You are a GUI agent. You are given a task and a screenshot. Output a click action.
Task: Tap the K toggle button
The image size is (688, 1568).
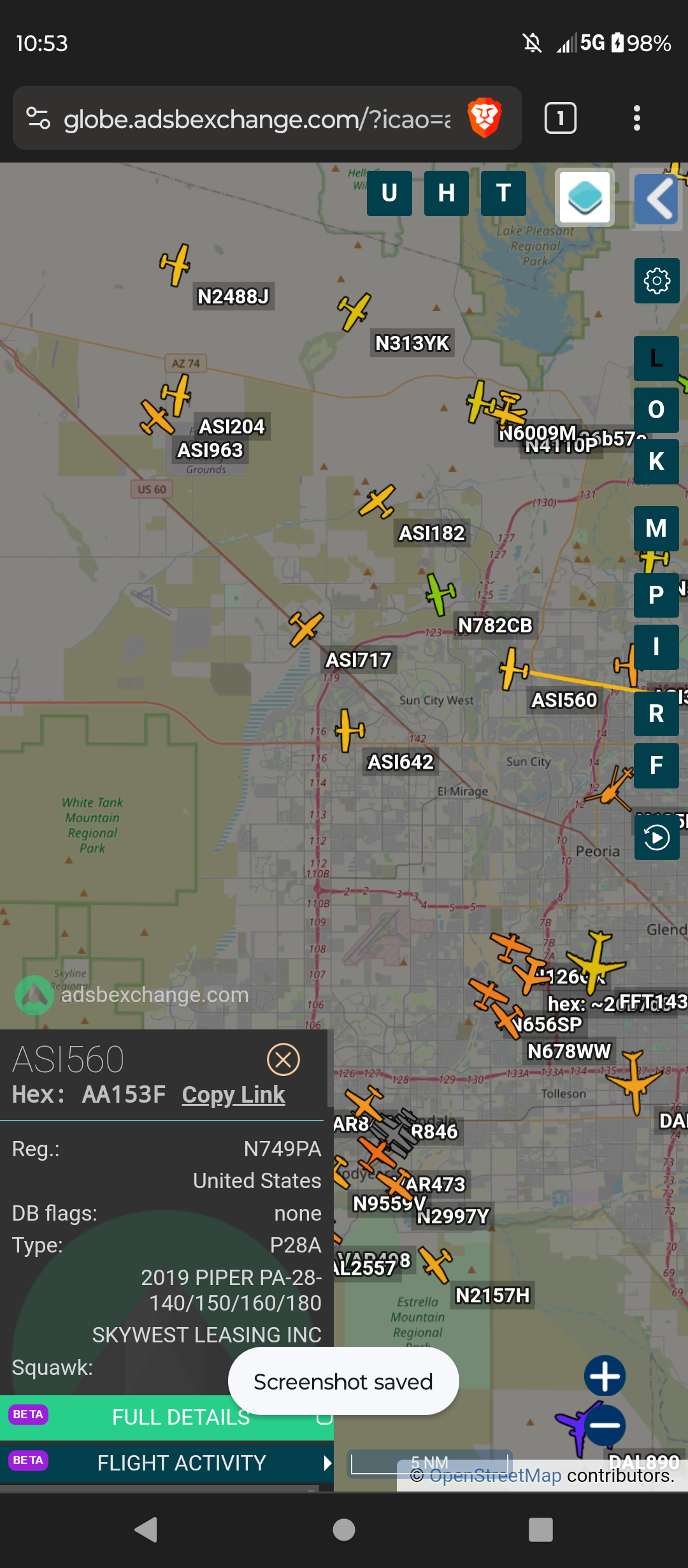pos(656,461)
